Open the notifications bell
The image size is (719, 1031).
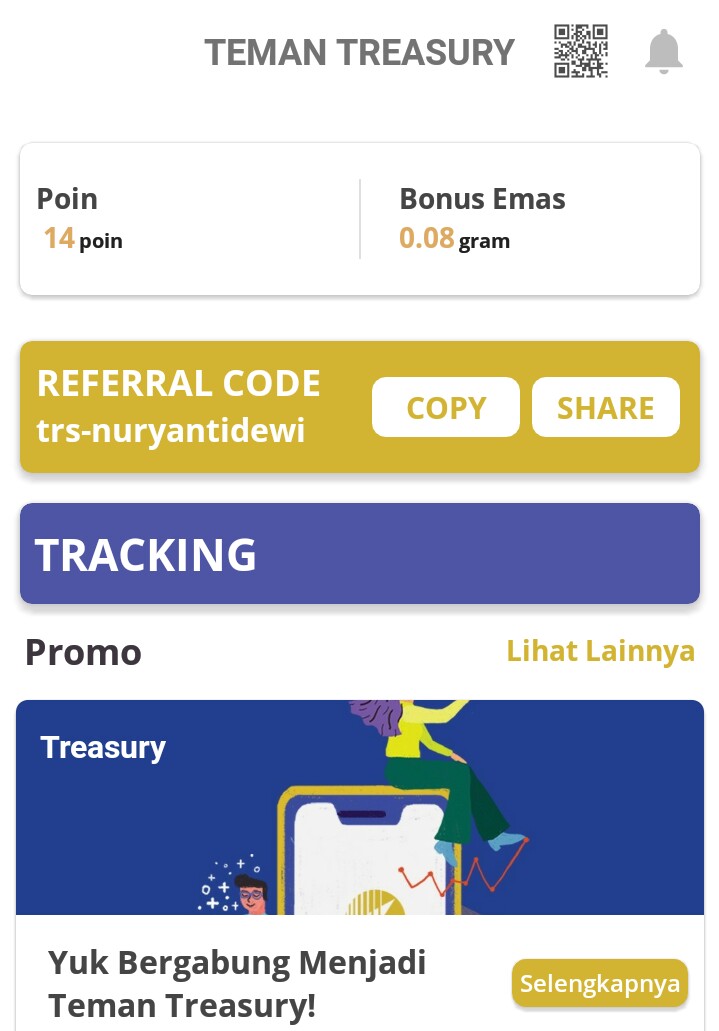point(663,51)
